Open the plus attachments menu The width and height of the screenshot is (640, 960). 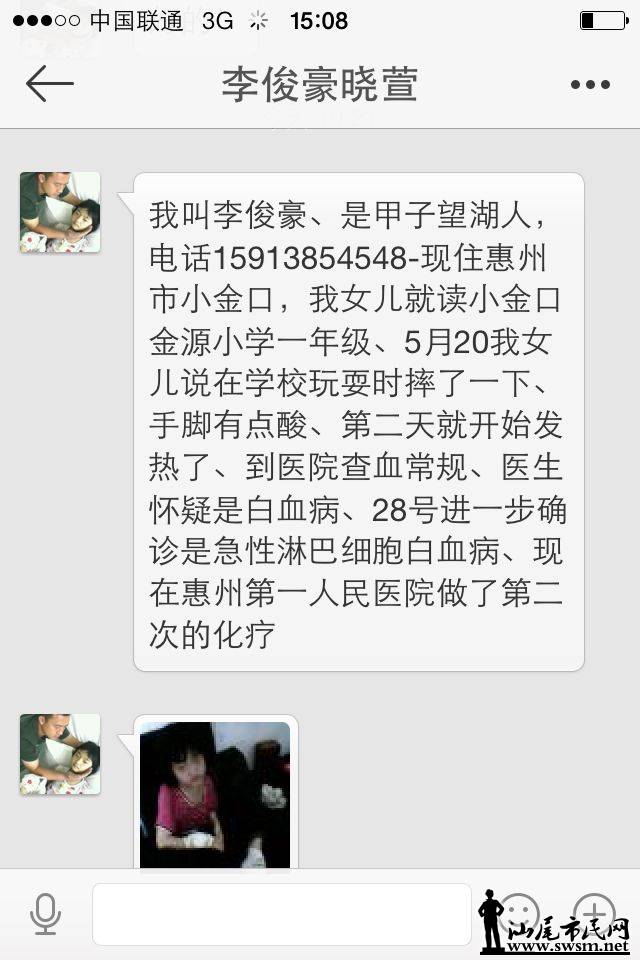point(594,912)
